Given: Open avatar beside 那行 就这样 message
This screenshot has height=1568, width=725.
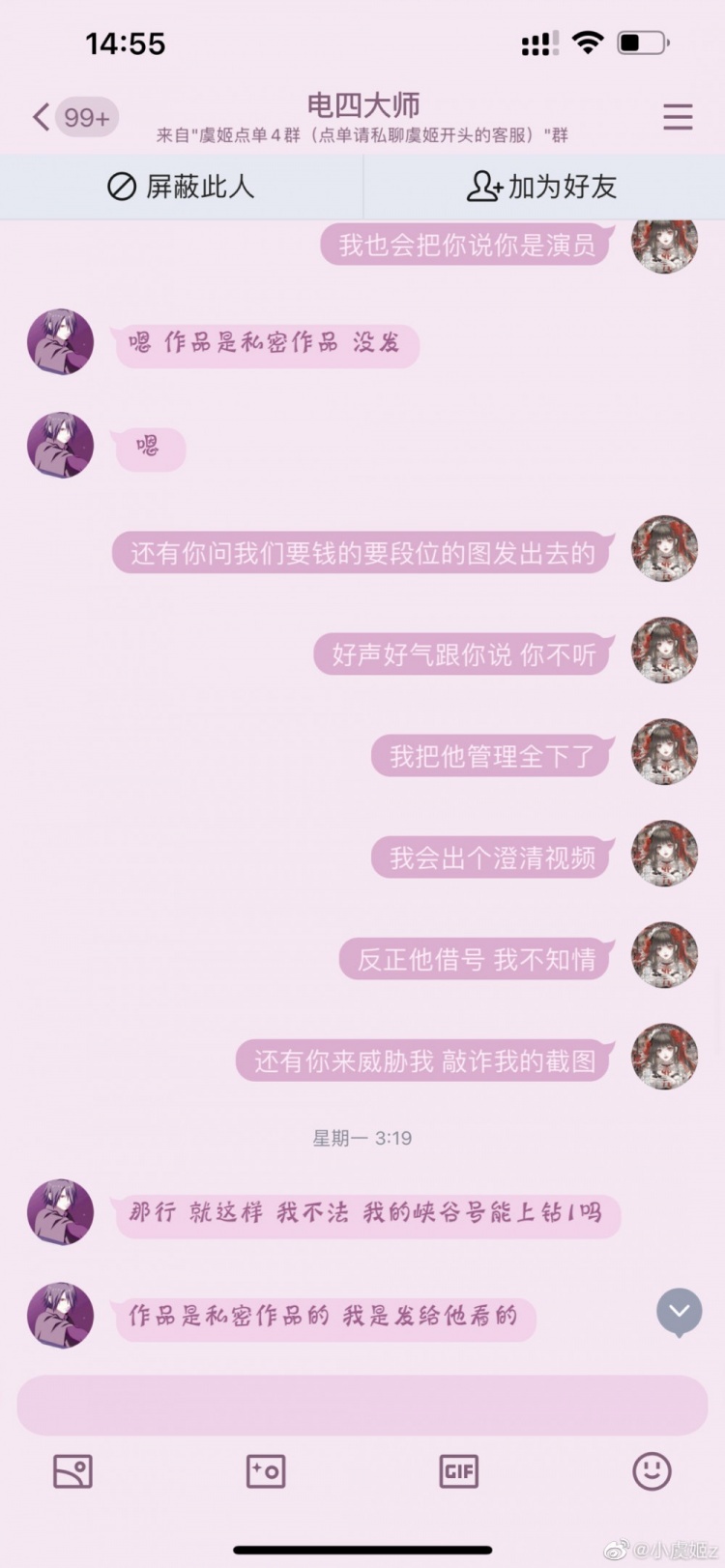Looking at the screenshot, I should point(60,1212).
